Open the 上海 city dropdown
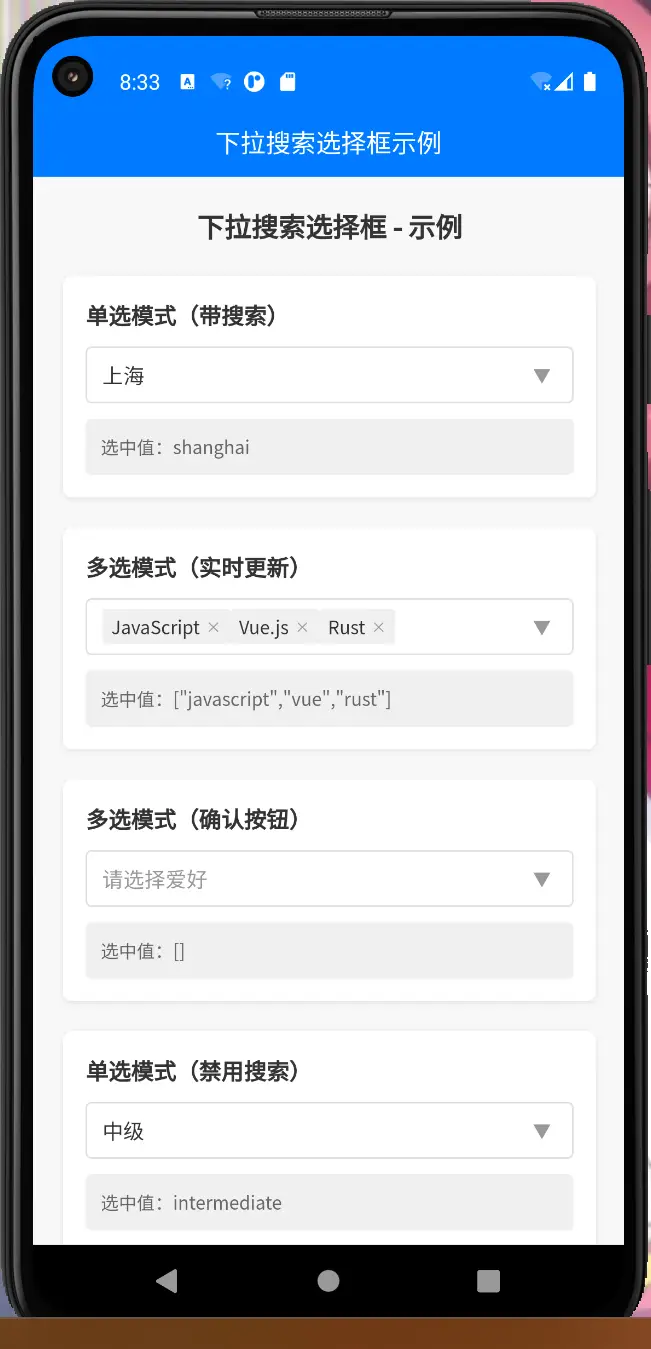 tap(329, 375)
